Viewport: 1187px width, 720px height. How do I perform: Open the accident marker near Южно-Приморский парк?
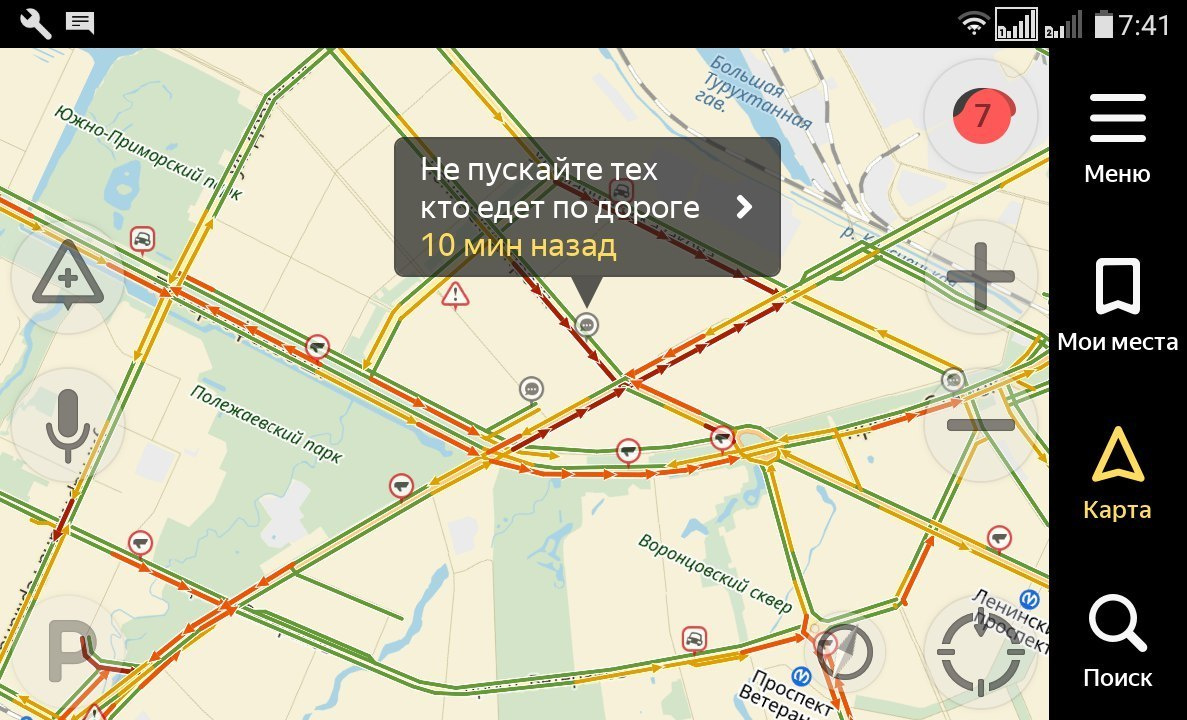143,239
